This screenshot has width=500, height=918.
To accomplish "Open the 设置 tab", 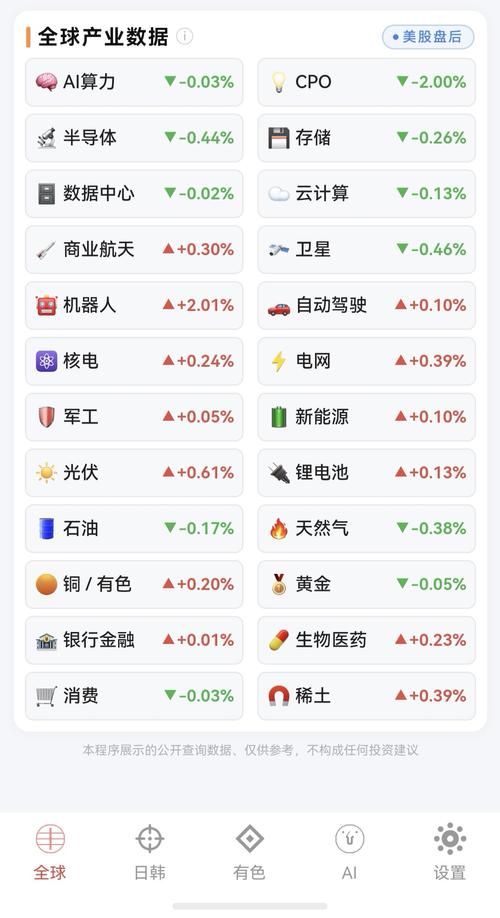I will (450, 852).
